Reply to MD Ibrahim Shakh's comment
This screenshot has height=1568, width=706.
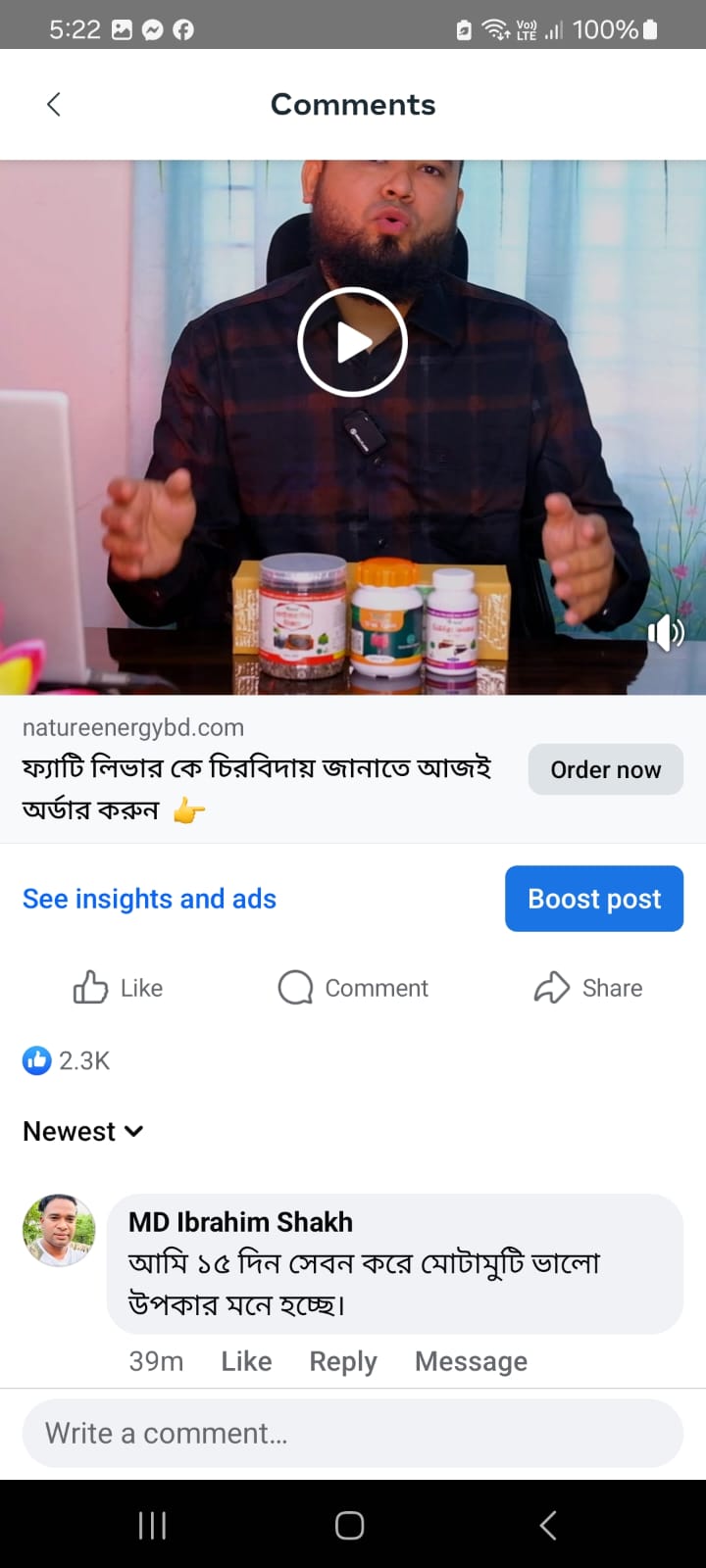click(x=343, y=1361)
